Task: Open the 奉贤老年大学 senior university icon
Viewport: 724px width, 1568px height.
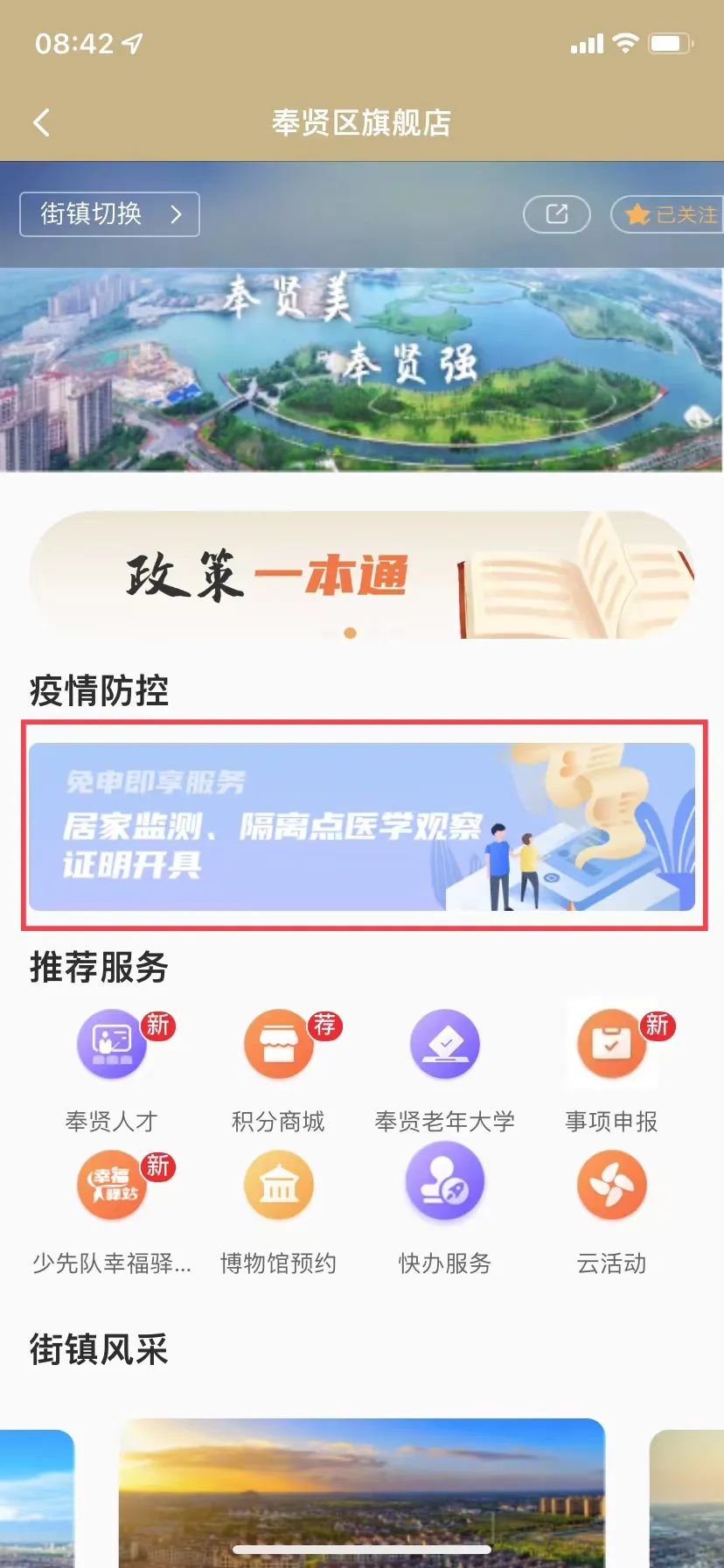Action: tap(445, 1045)
